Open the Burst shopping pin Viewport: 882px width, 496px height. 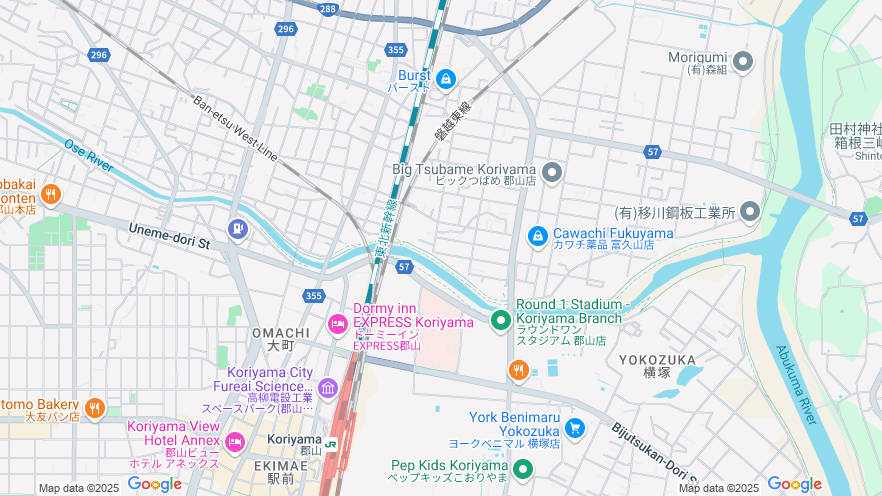pyautogui.click(x=446, y=79)
